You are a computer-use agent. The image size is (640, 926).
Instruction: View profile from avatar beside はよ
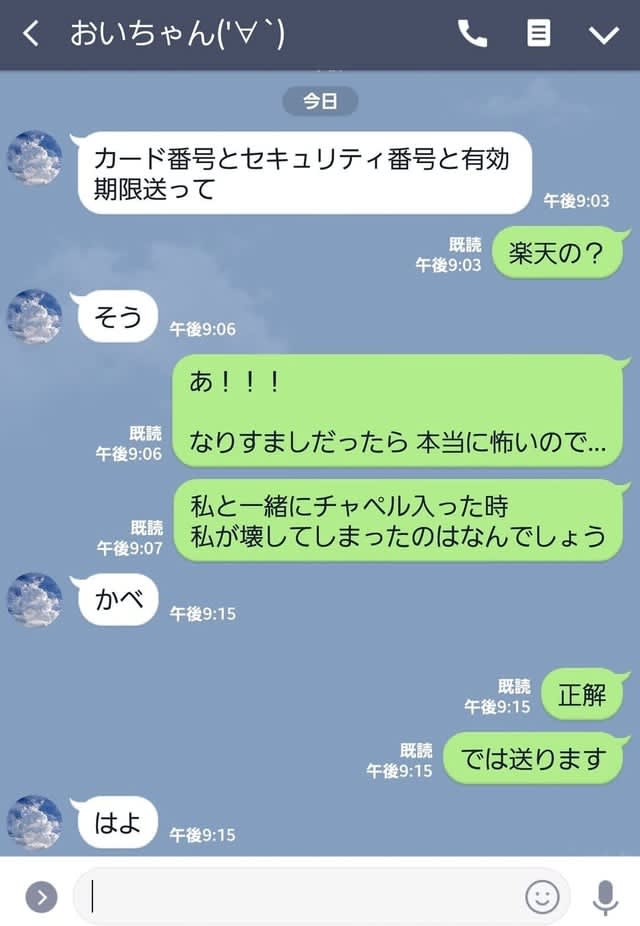35,822
